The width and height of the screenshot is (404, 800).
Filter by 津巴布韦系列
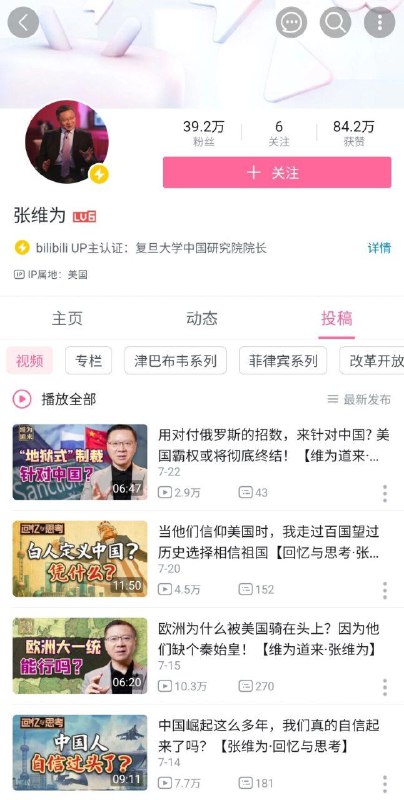tap(175, 361)
